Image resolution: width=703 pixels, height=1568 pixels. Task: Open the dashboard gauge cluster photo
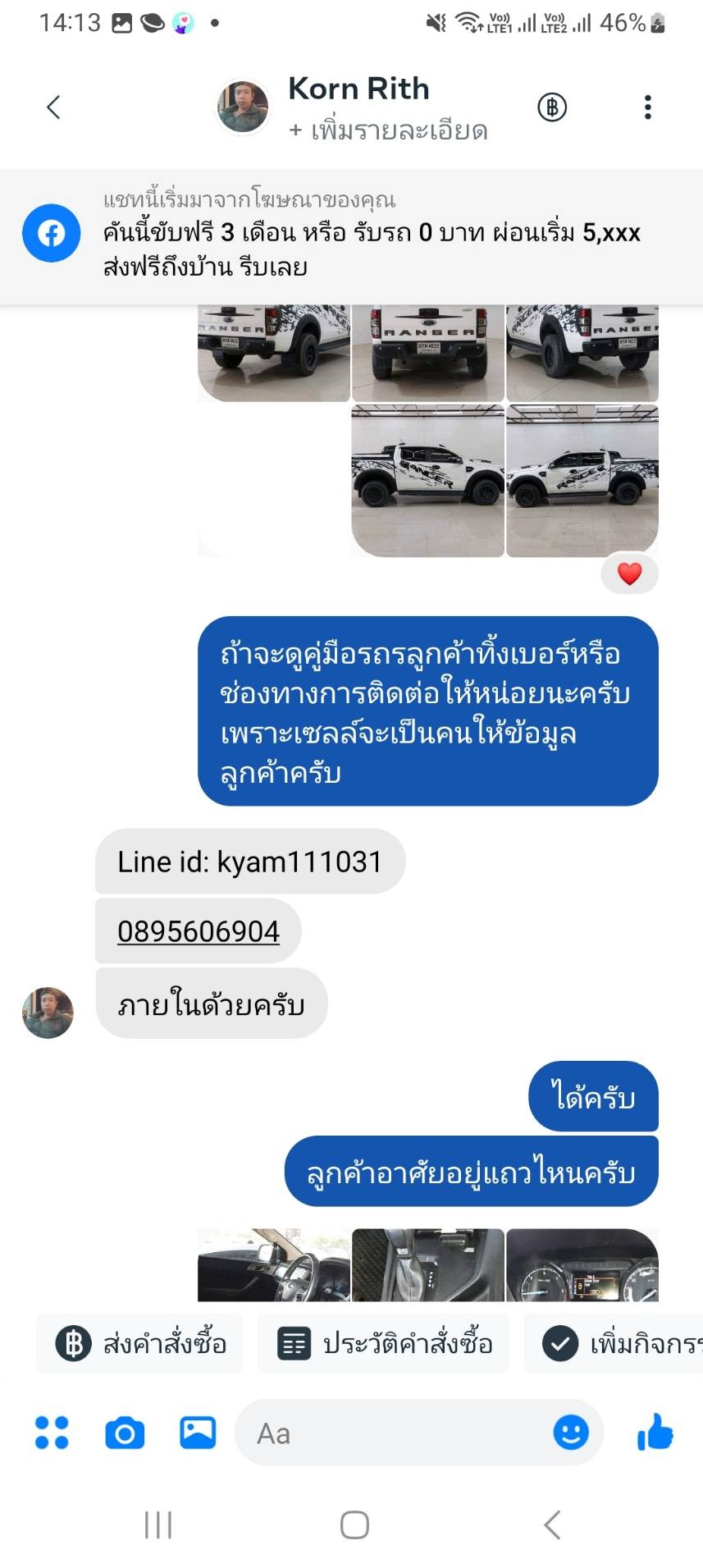(582, 1264)
